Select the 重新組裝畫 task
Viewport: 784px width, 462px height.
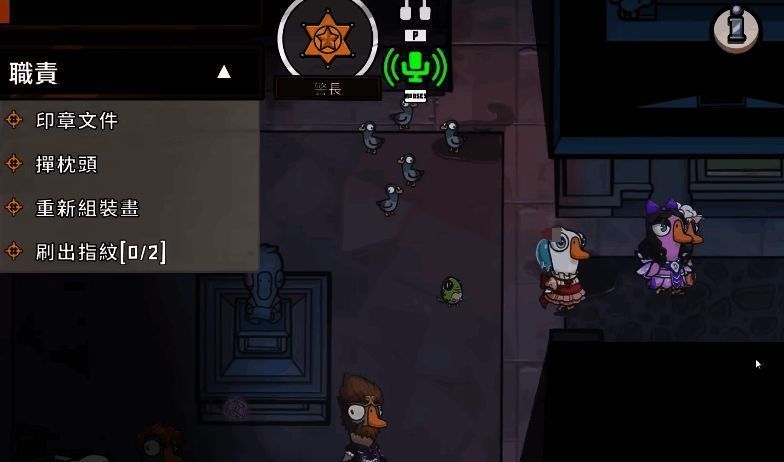pos(87,208)
